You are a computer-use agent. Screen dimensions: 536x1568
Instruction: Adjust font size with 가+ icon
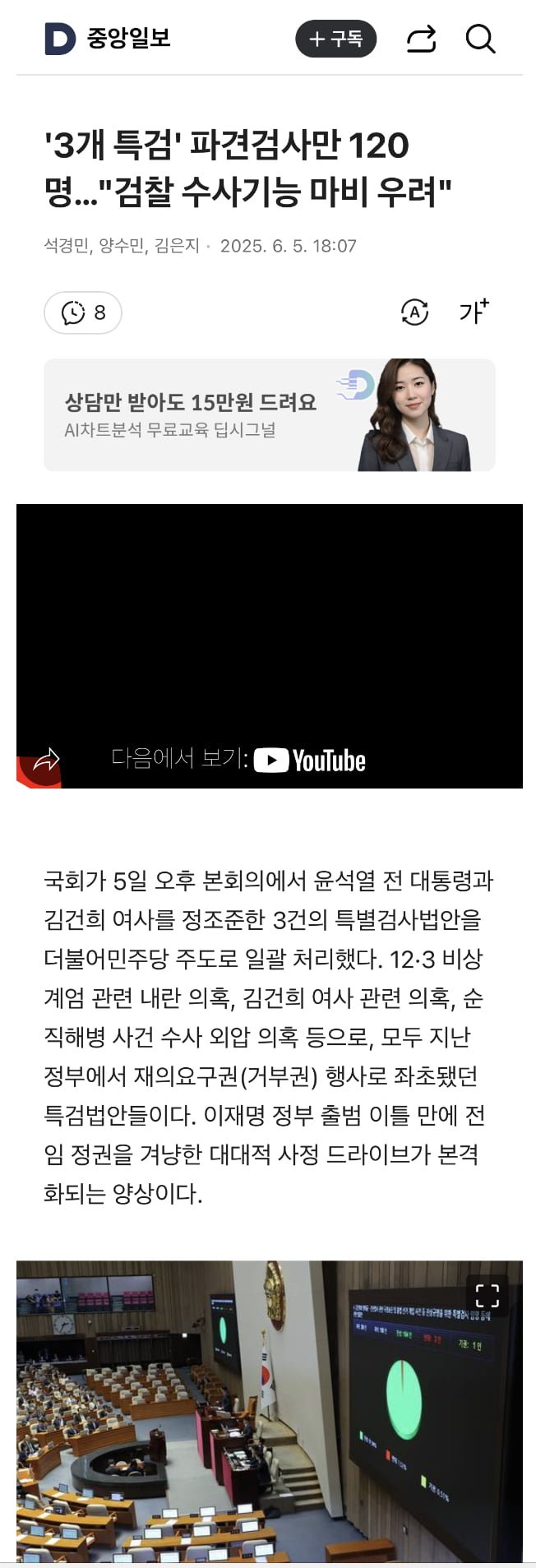(x=474, y=312)
